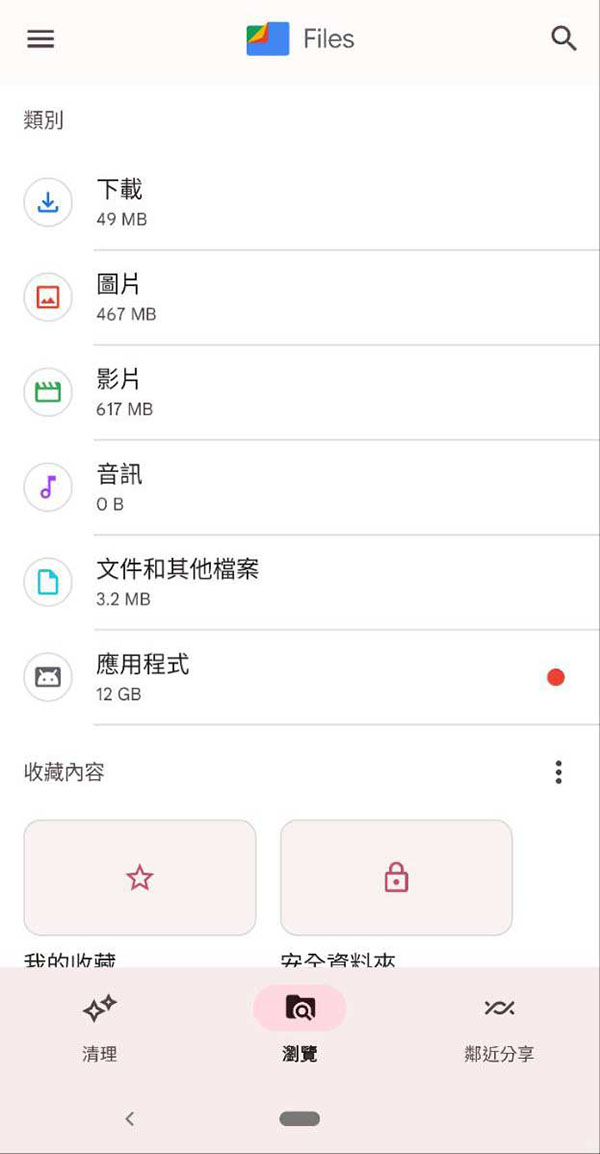Open the 圖片 category
600x1154 pixels.
coord(300,297)
